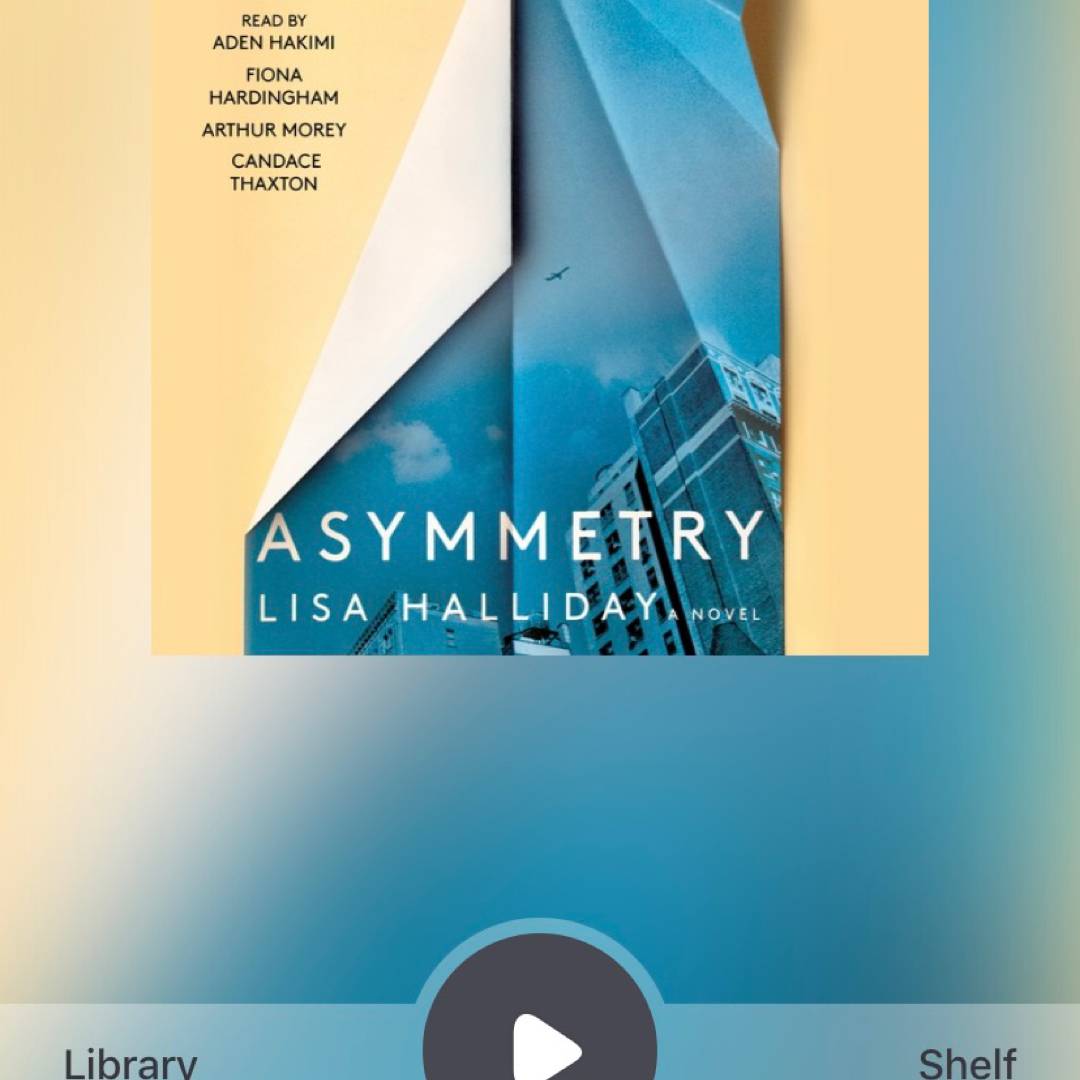Play the Asymmetry audiobook
The width and height of the screenshot is (1080, 1080).
coord(541,1040)
